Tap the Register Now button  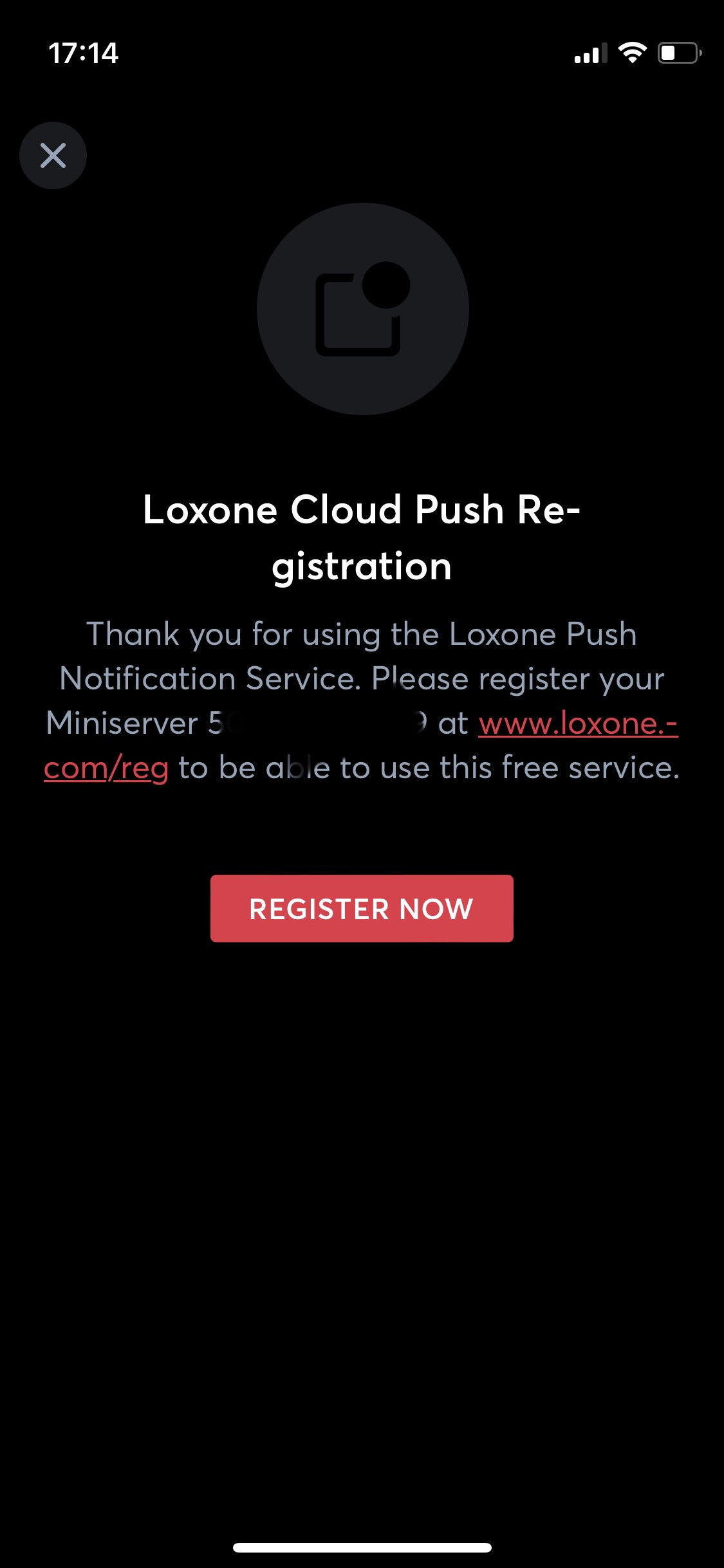point(362,908)
